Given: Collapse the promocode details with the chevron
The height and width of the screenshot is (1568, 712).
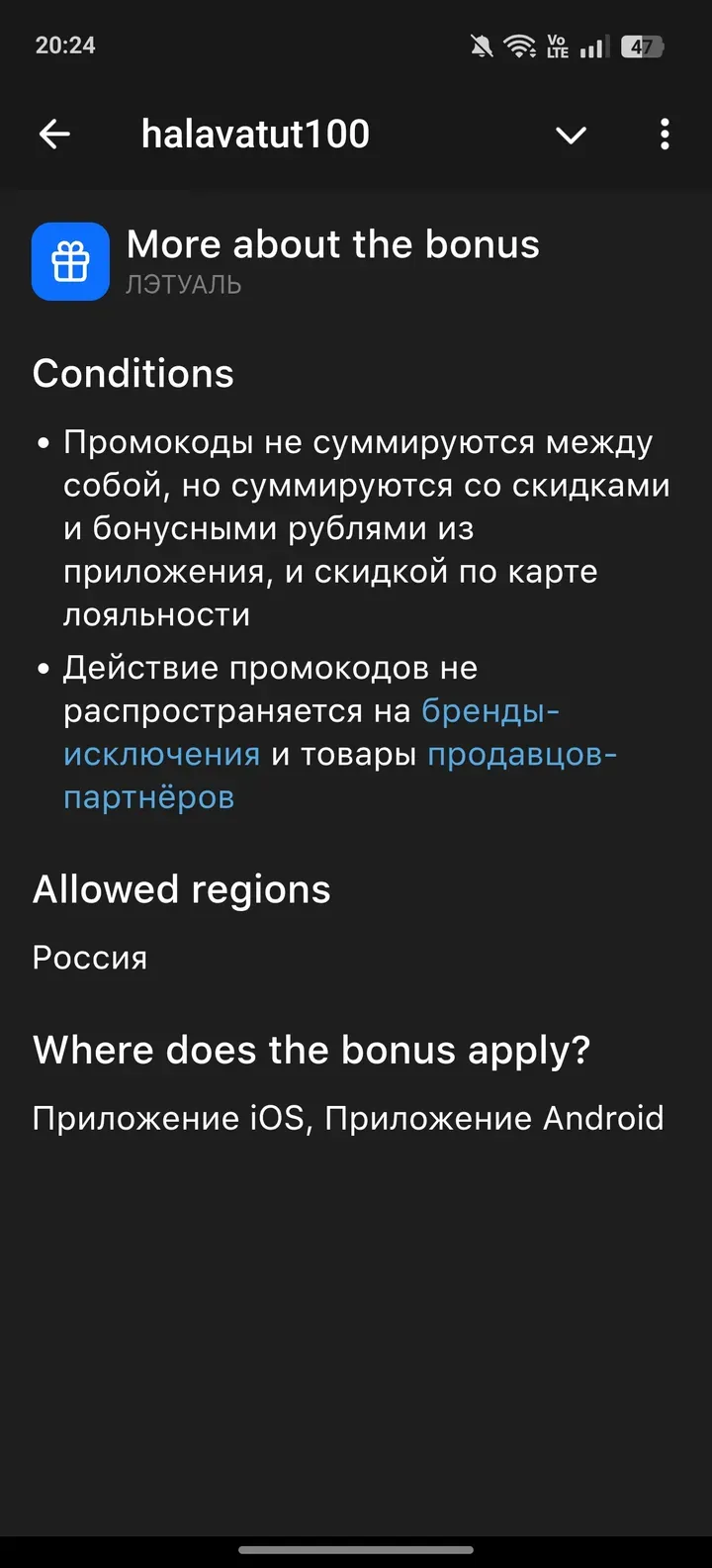Looking at the screenshot, I should point(571,136).
